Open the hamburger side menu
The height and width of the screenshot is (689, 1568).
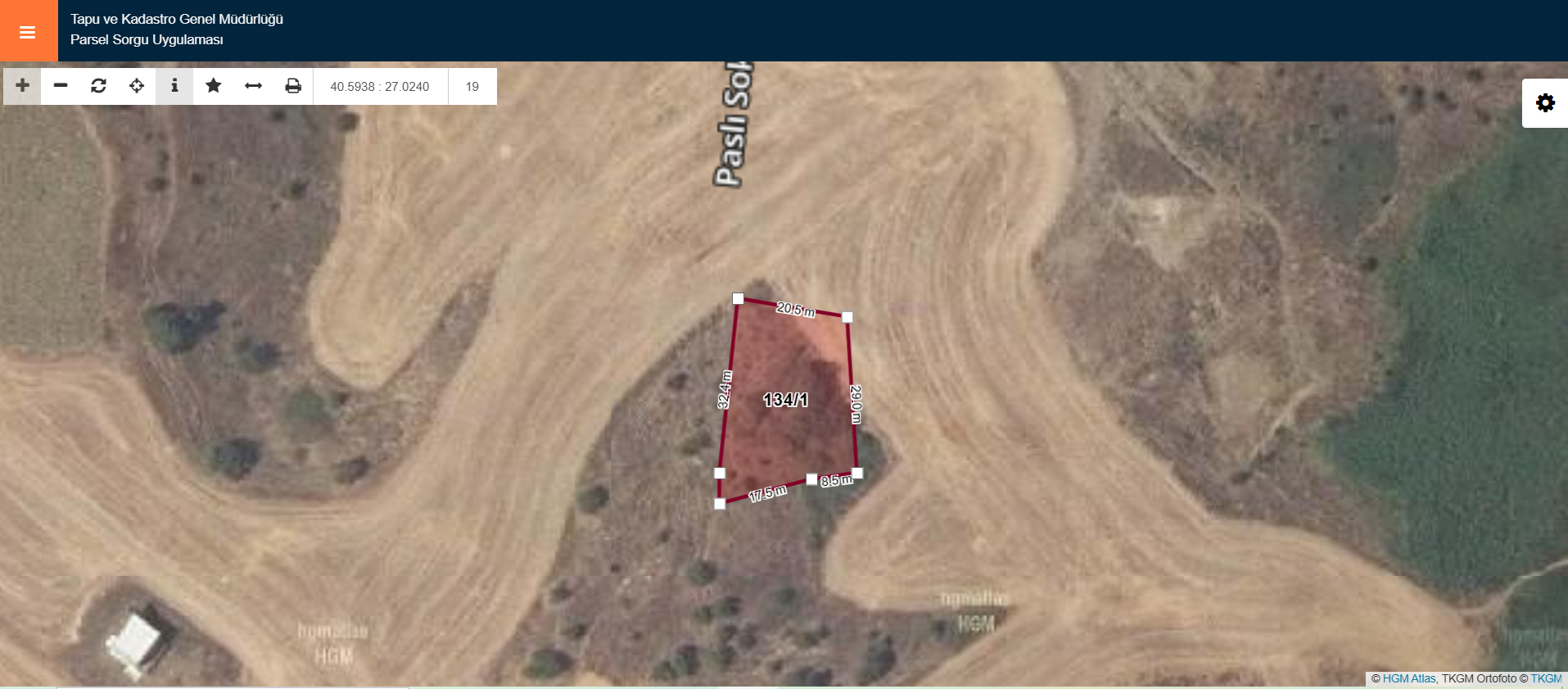click(28, 31)
